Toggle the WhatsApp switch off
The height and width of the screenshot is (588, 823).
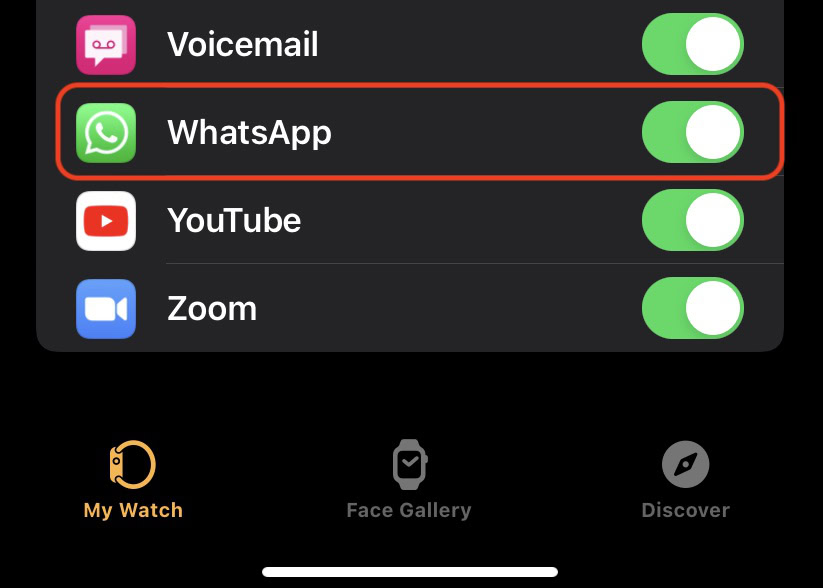(692, 132)
